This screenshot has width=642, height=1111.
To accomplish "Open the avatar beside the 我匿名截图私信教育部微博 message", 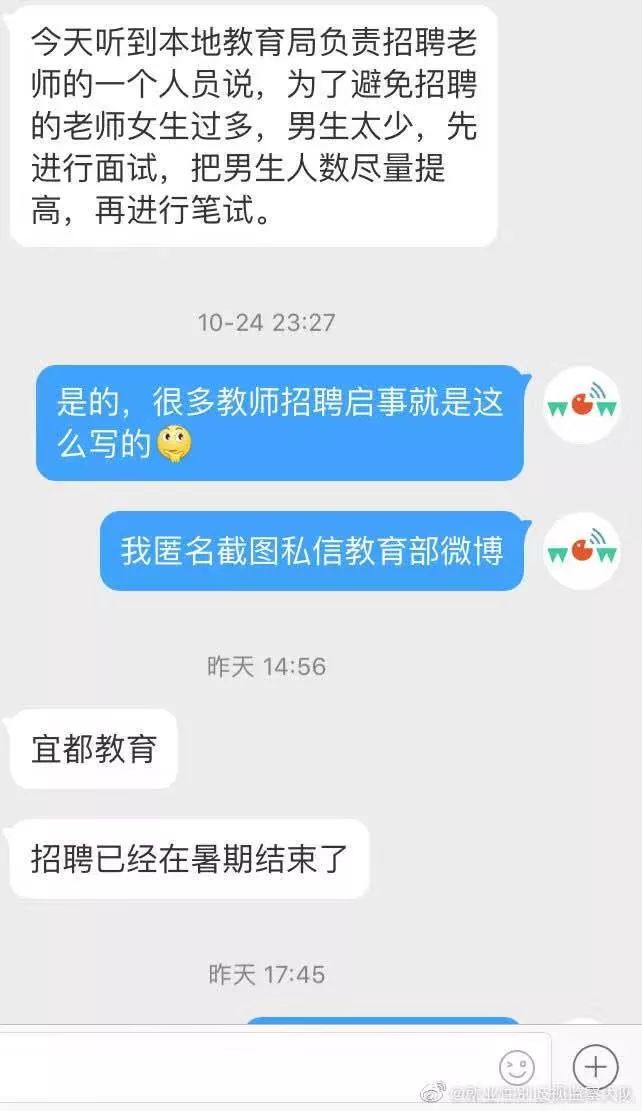I will [x=582, y=550].
